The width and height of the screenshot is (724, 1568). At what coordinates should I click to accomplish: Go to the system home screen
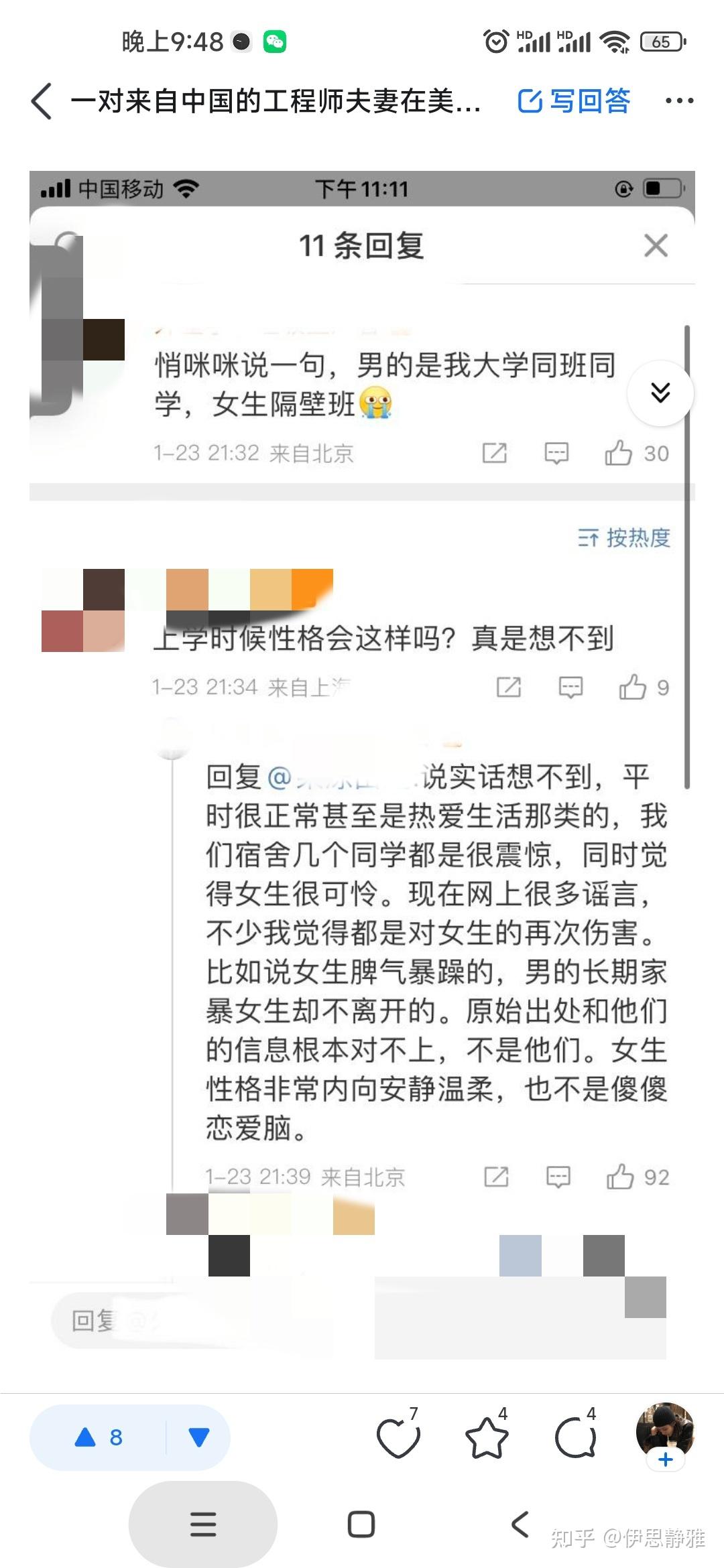pos(361,1524)
